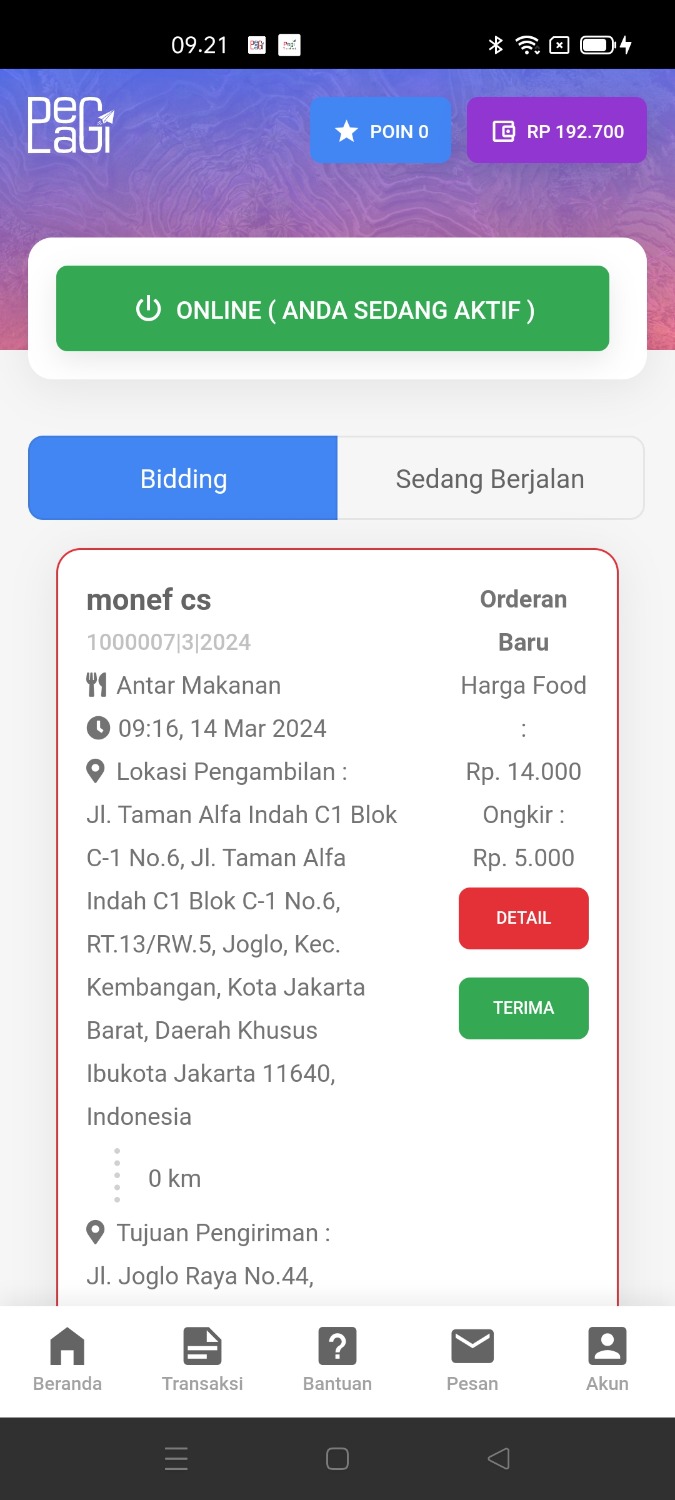View DETAIL of the monef cs order

(523, 918)
